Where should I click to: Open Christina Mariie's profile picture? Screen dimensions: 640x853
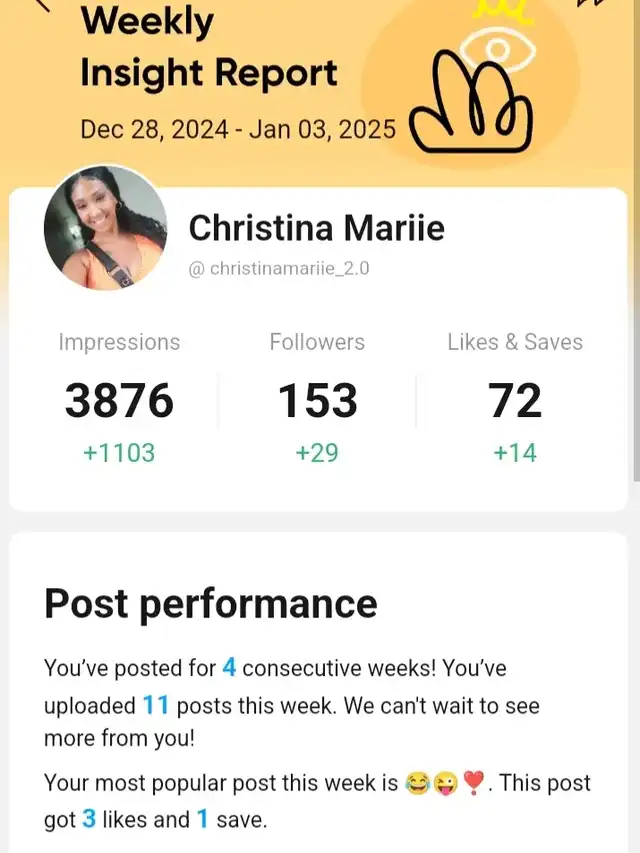point(105,229)
